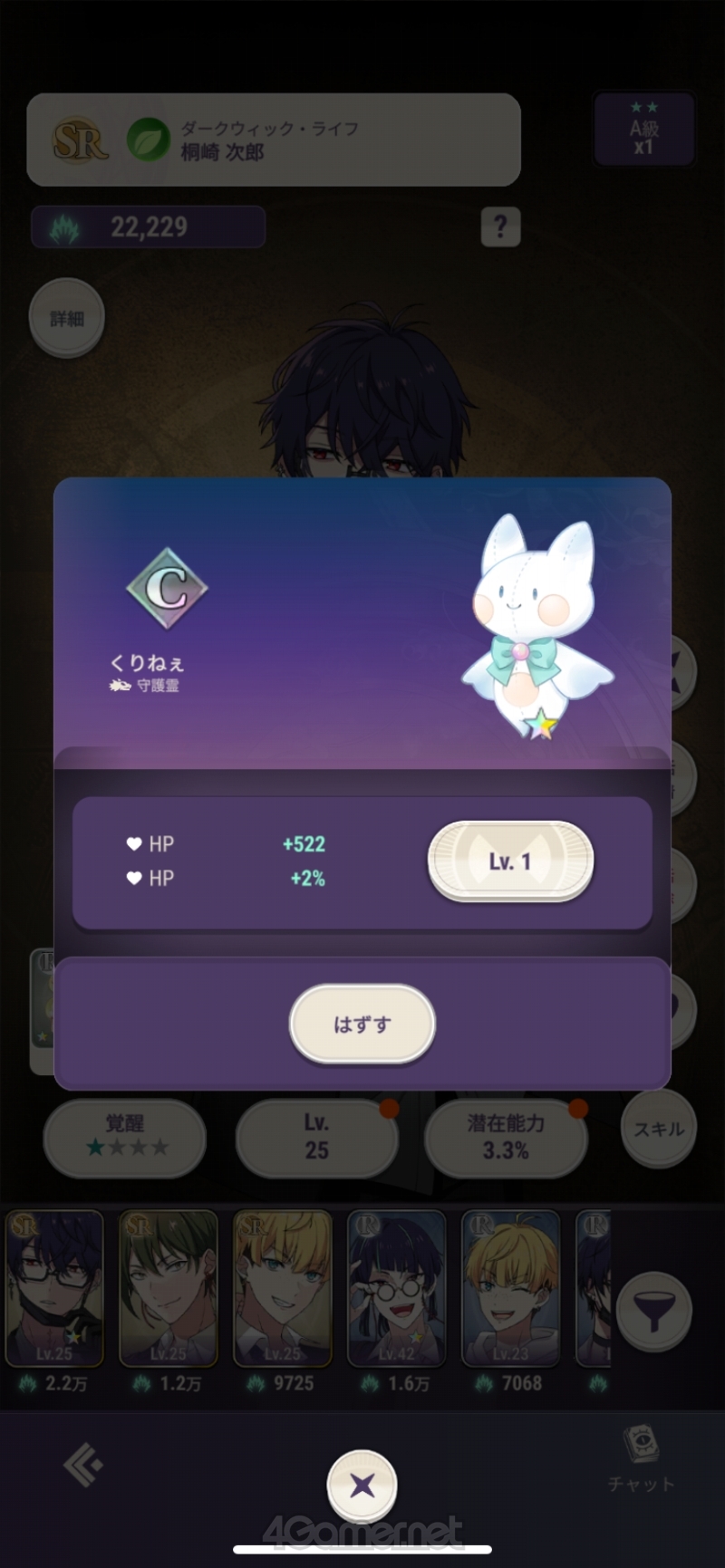Image resolution: width=725 pixels, height=1568 pixels.
Task: Tap the A級 x1 badge
Action: pyautogui.click(x=643, y=129)
